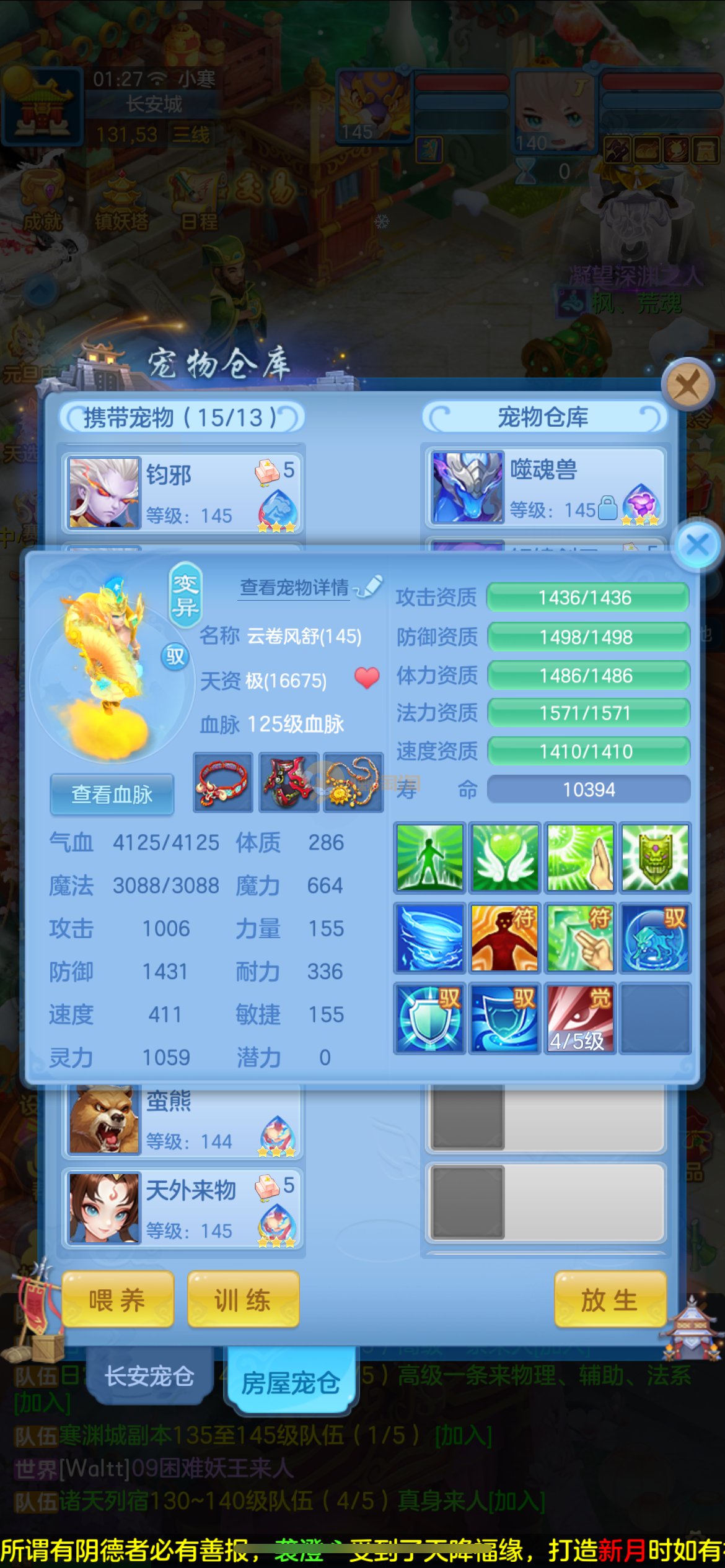Tap the 查看血脉 button

112,794
